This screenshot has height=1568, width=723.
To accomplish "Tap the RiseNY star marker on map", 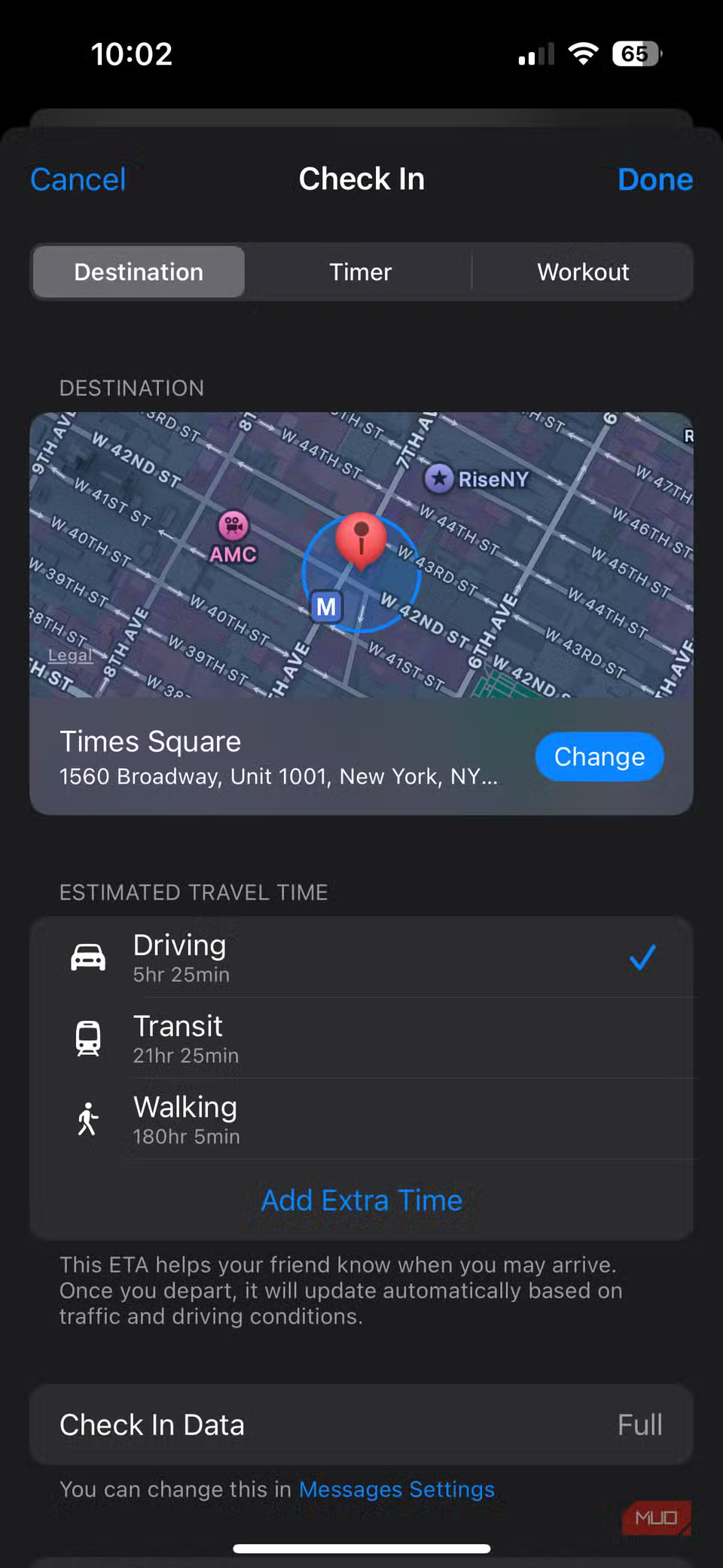I will pos(438,478).
